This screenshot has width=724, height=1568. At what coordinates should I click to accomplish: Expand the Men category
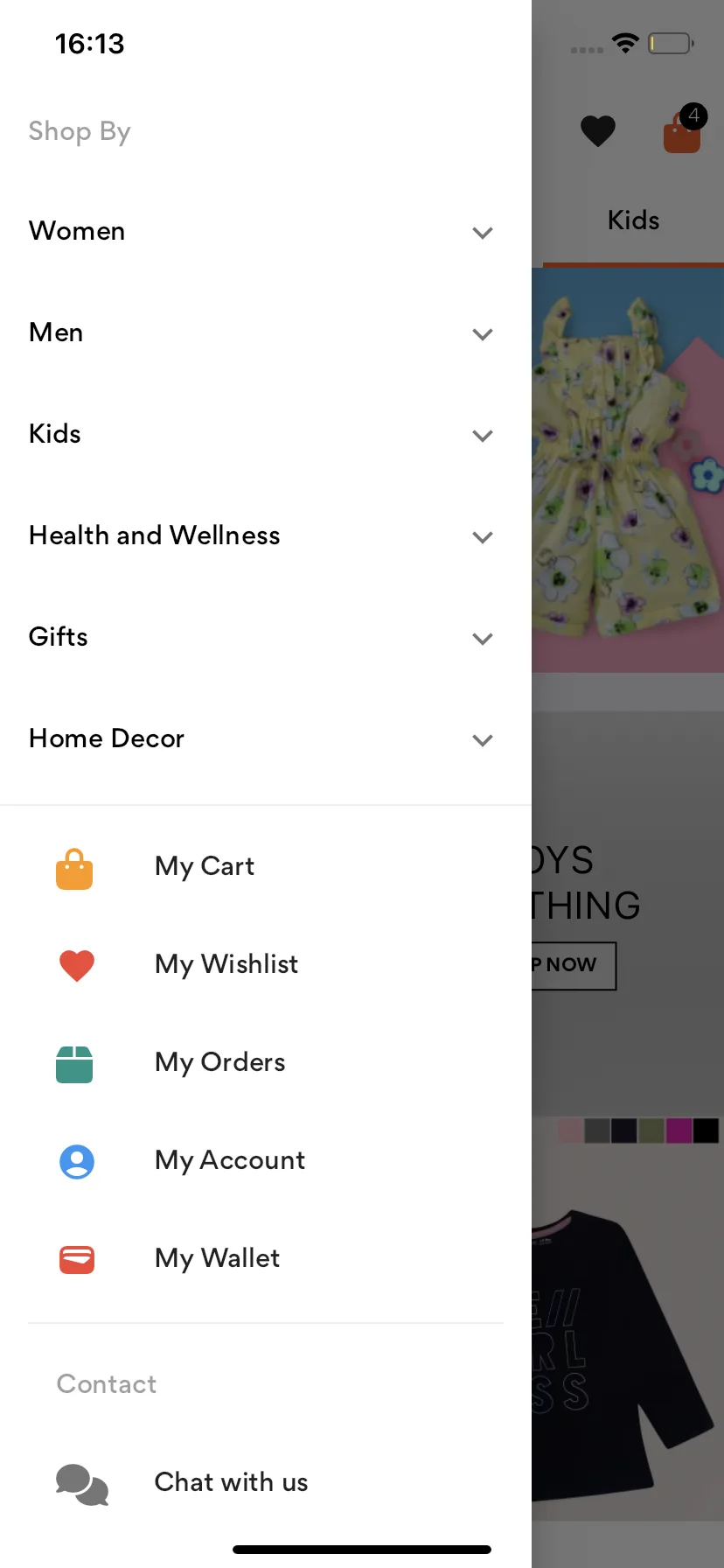[482, 333]
